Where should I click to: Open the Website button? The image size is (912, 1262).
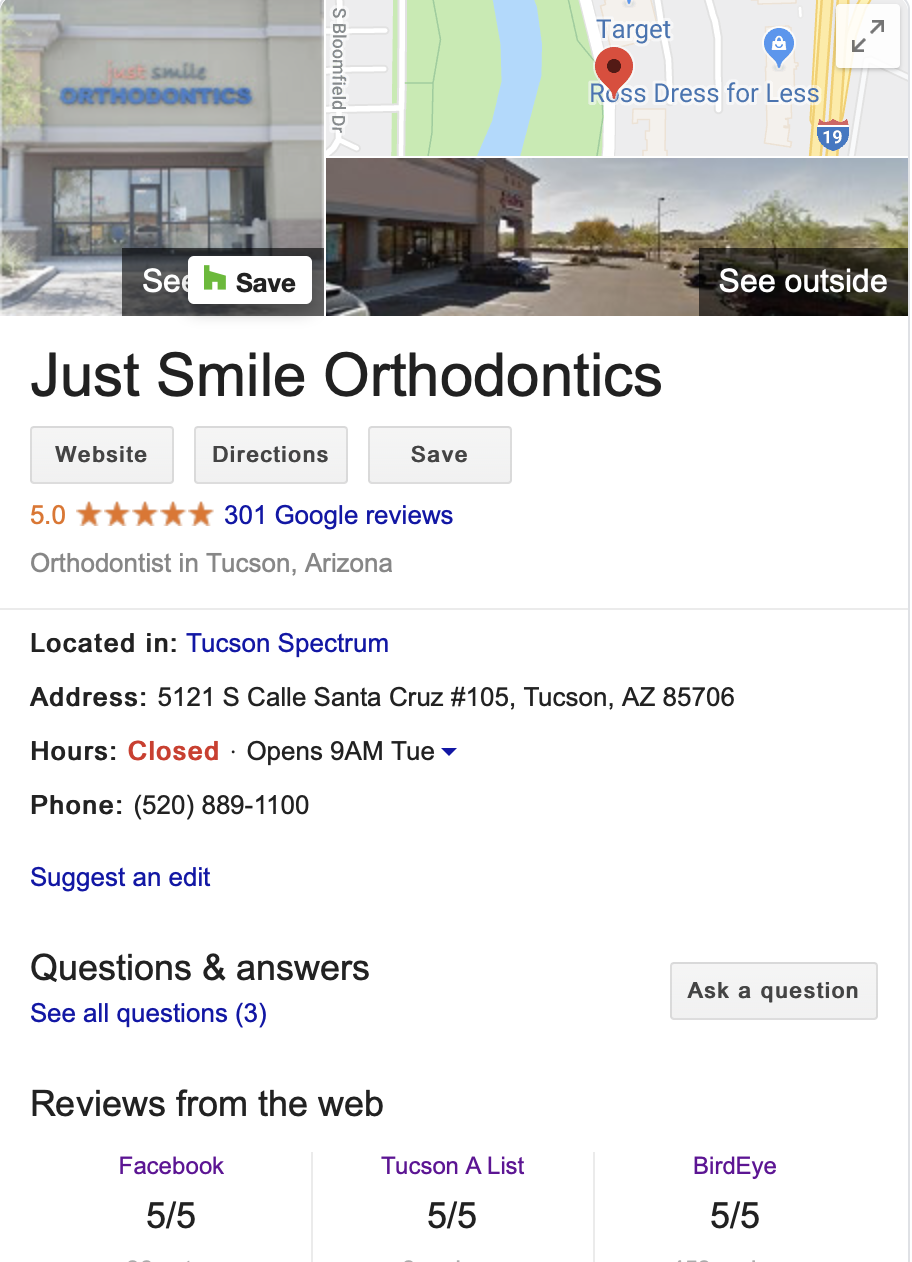point(101,455)
